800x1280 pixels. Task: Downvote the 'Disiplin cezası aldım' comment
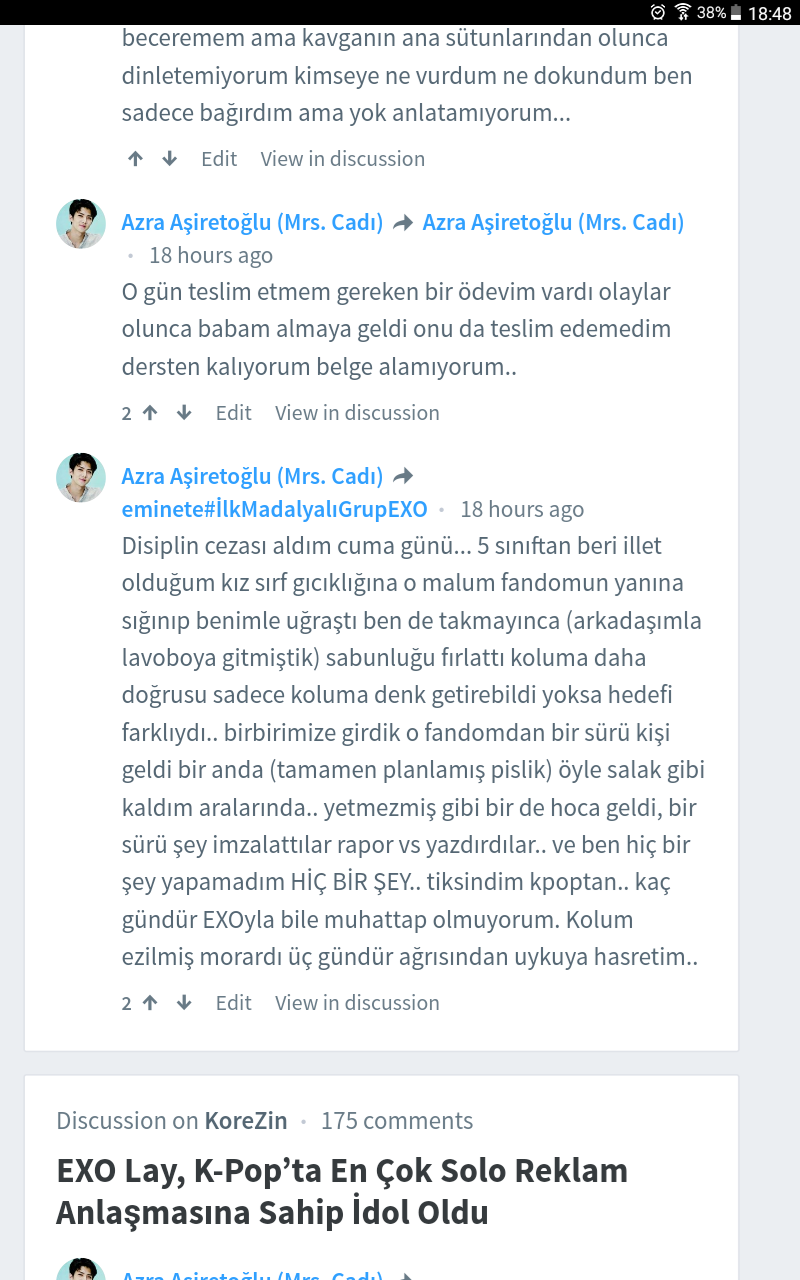click(184, 1003)
